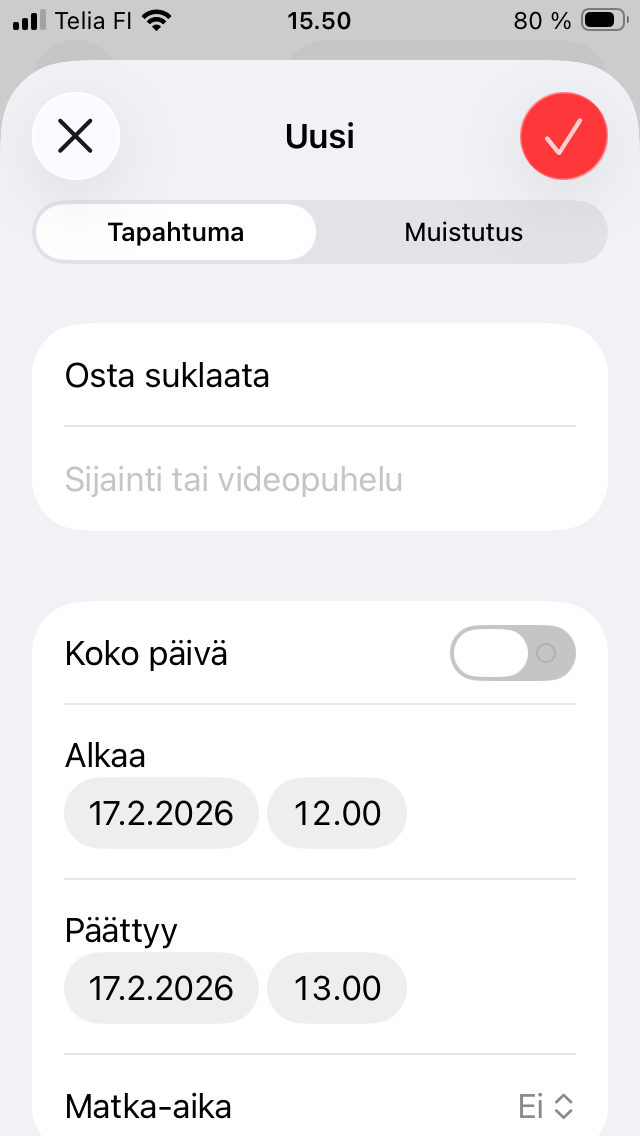
Task: Confirm the event with the red checkmark
Action: (x=564, y=138)
